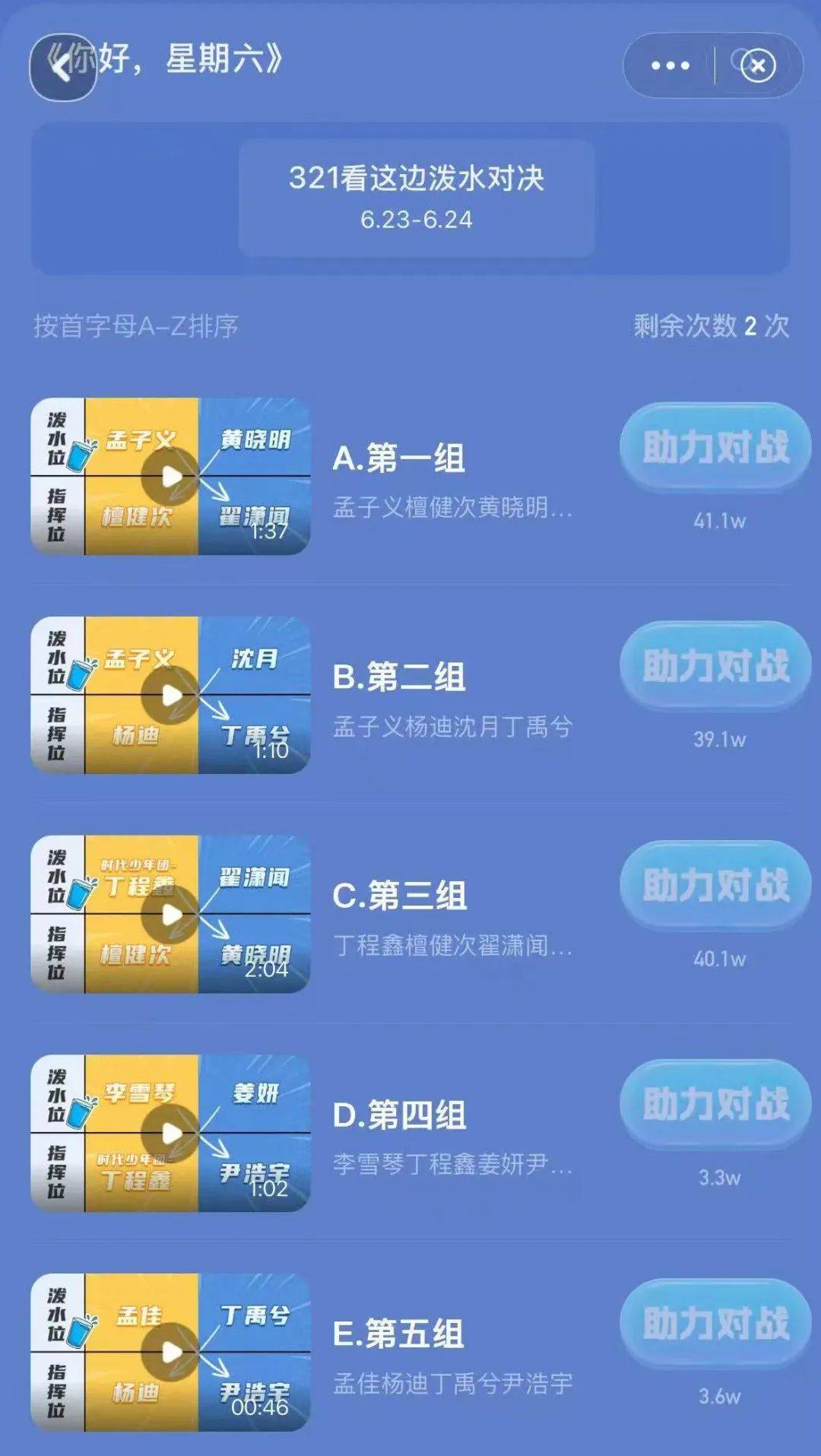This screenshot has width=821, height=1456.
Task: Start the E.第五组 video
Action: (172, 1353)
